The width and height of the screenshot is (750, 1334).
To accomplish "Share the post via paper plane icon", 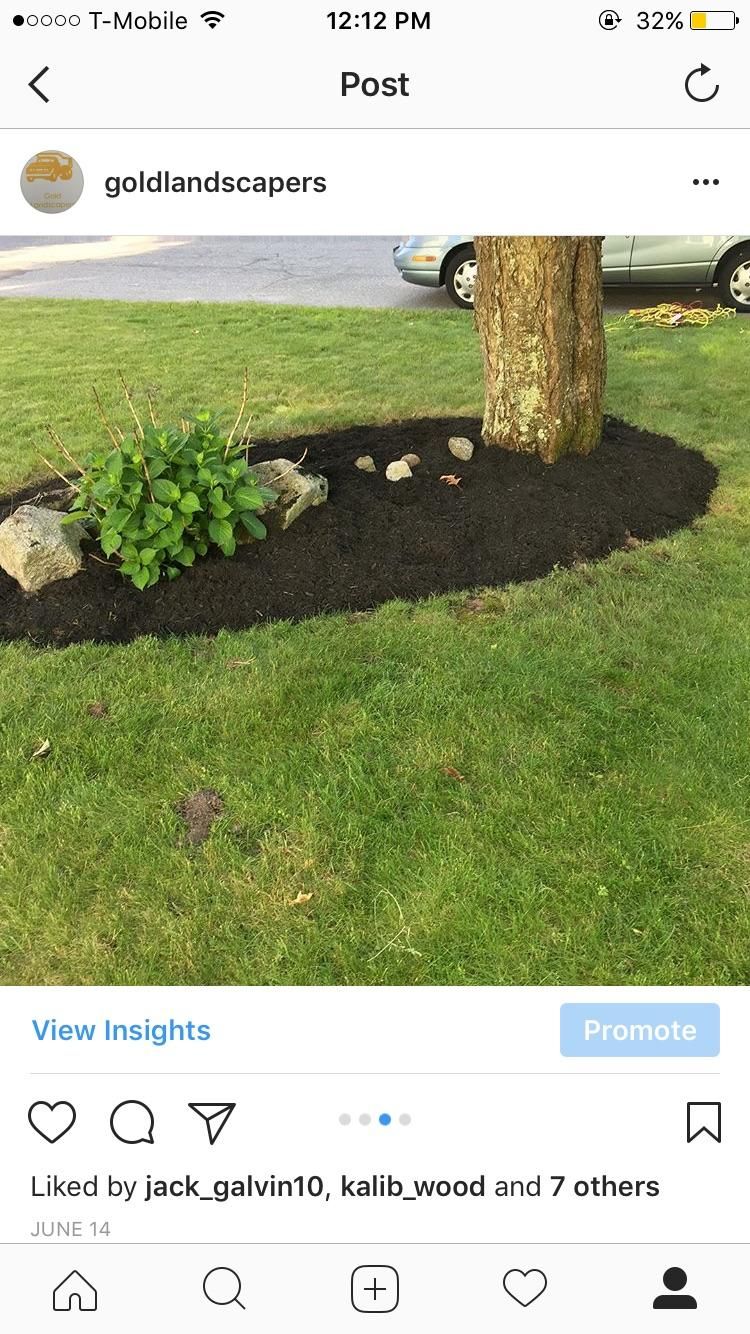I will tap(212, 1122).
